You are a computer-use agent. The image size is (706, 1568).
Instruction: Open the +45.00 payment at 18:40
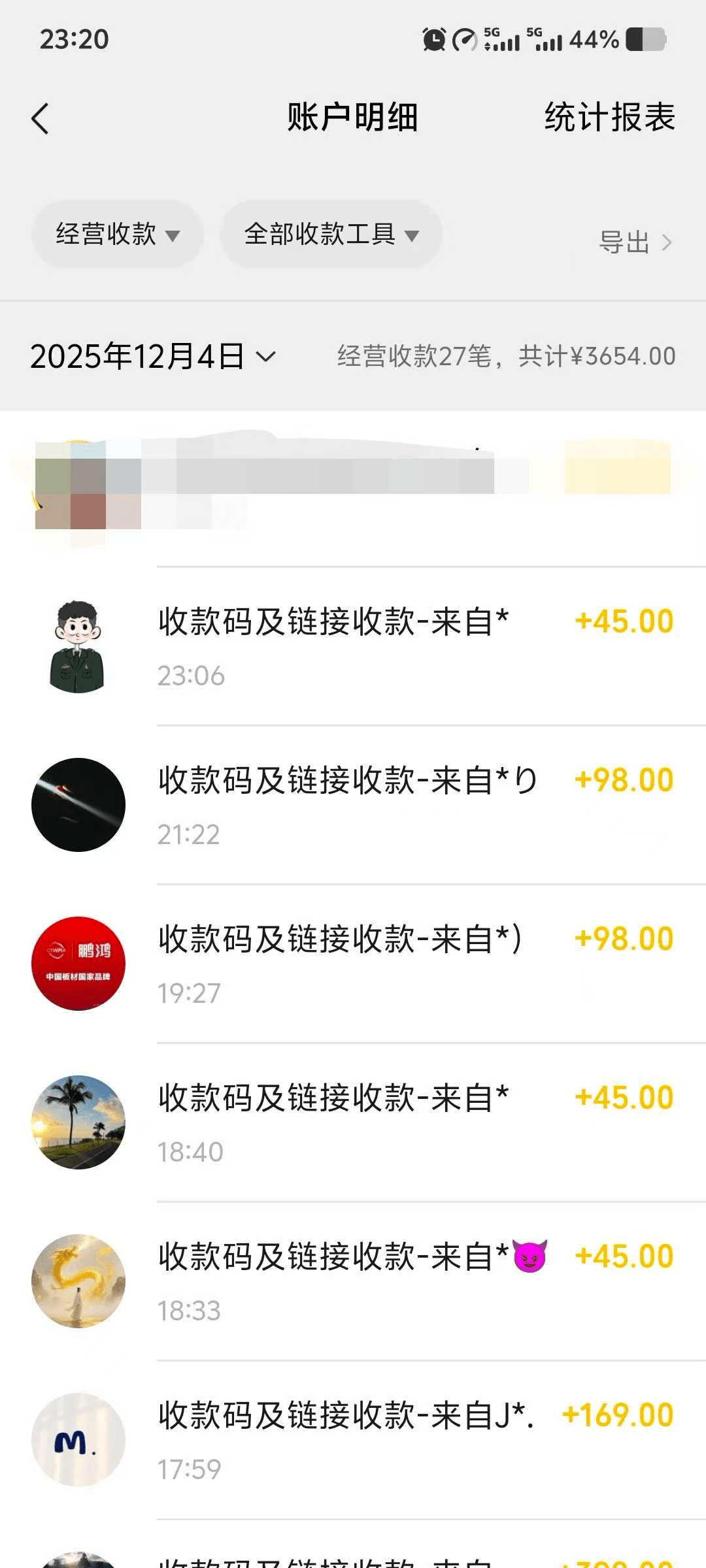(392, 1123)
